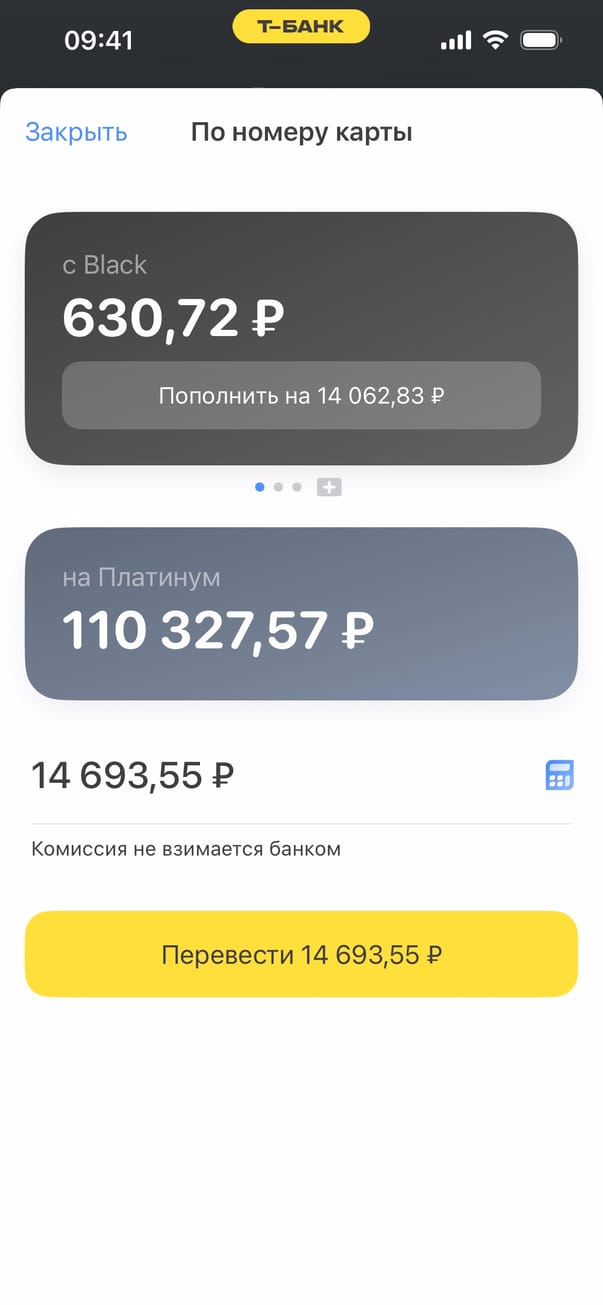The image size is (603, 1305).
Task: Open the destination Платинум card
Action: click(x=301, y=613)
